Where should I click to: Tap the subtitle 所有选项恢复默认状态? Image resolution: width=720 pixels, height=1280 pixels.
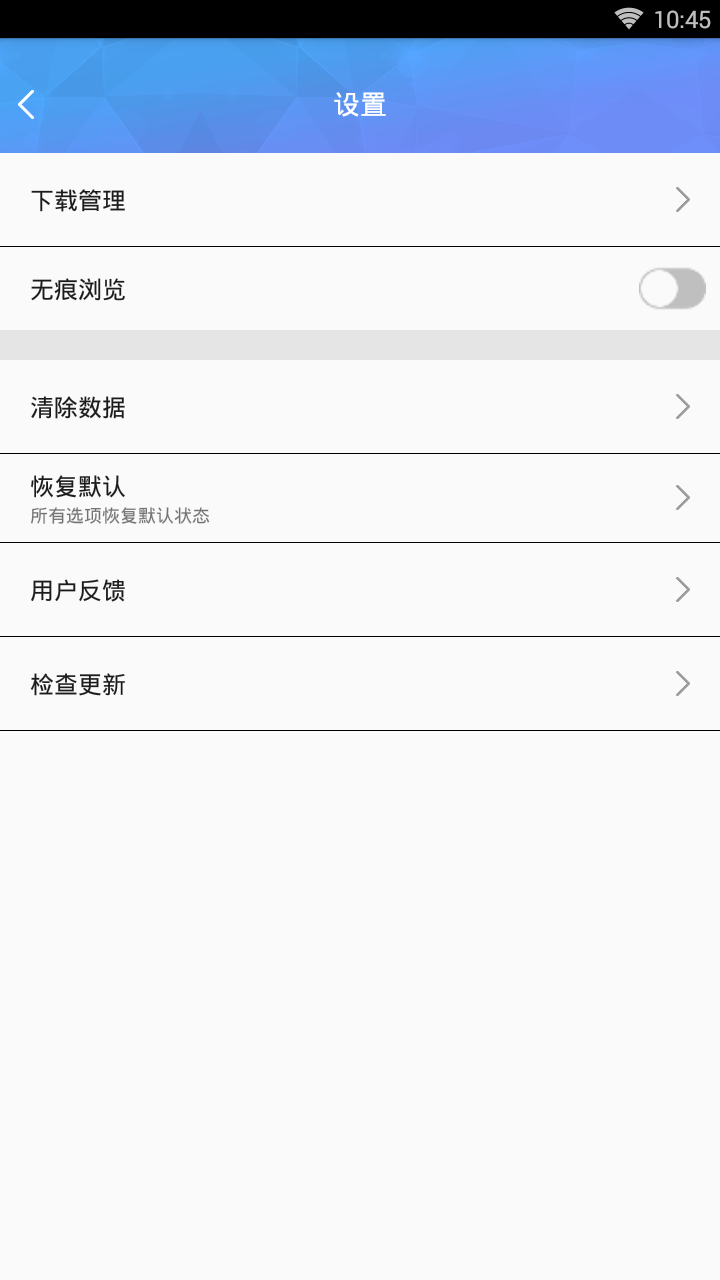coord(122,516)
